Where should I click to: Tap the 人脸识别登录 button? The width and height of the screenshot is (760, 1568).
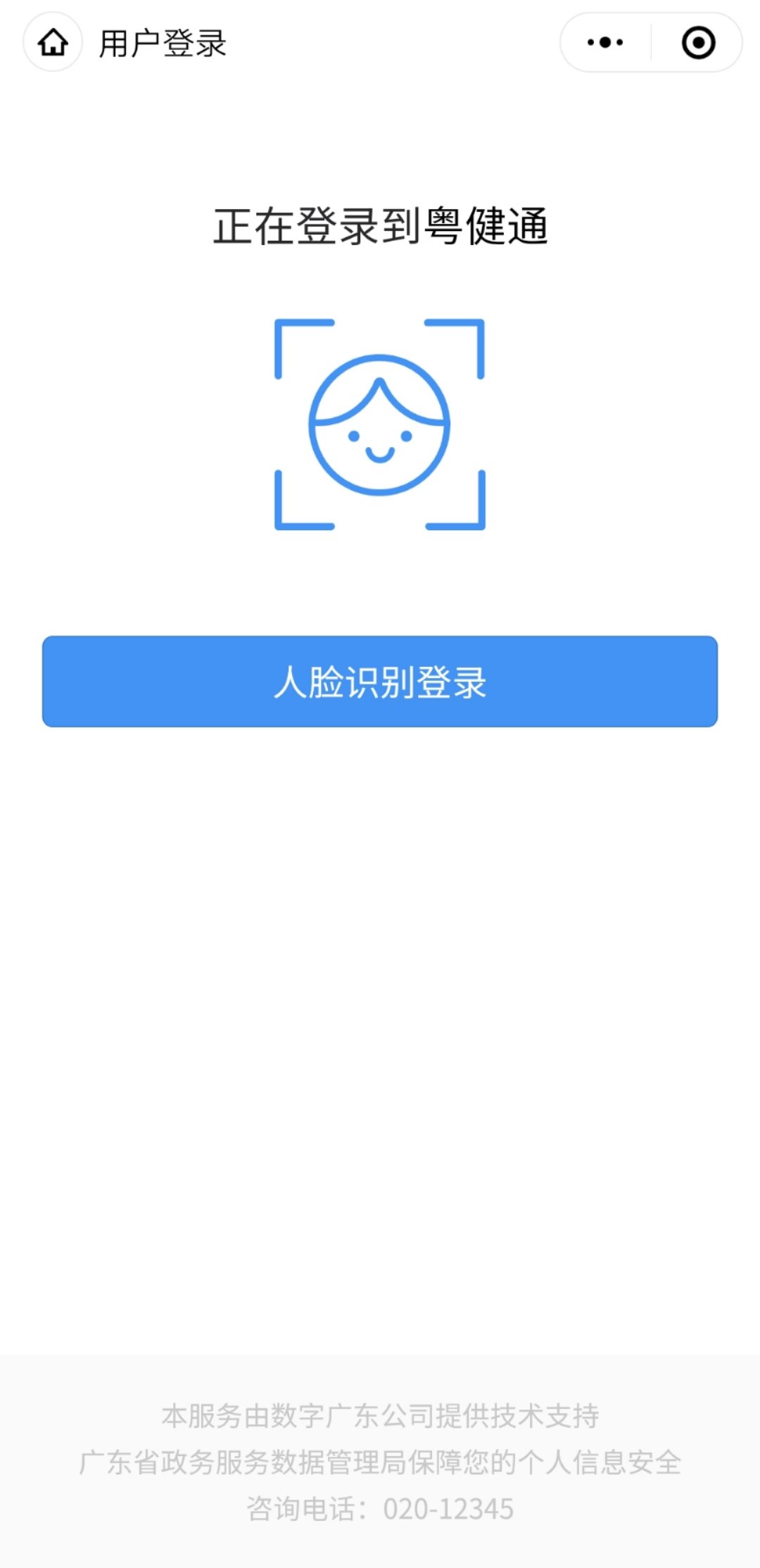[x=380, y=682]
